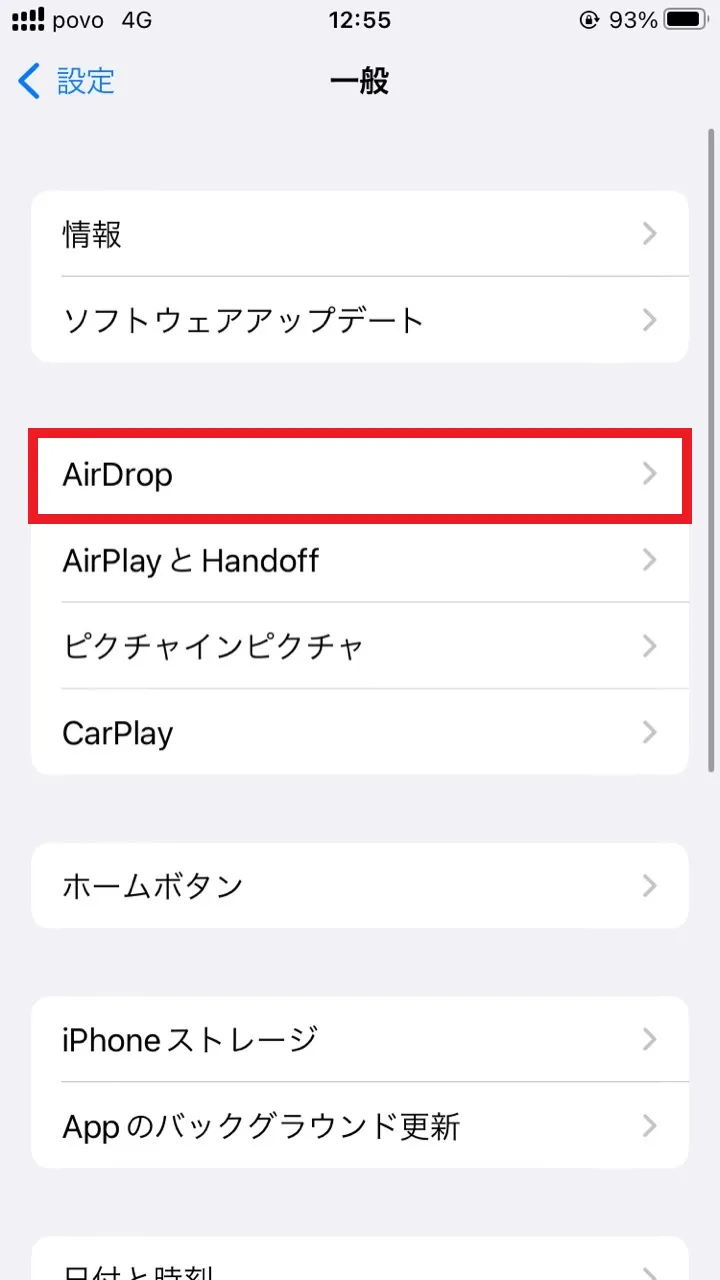Open ソフトウェアアップデート
Image resolution: width=720 pixels, height=1280 pixels.
pos(360,320)
